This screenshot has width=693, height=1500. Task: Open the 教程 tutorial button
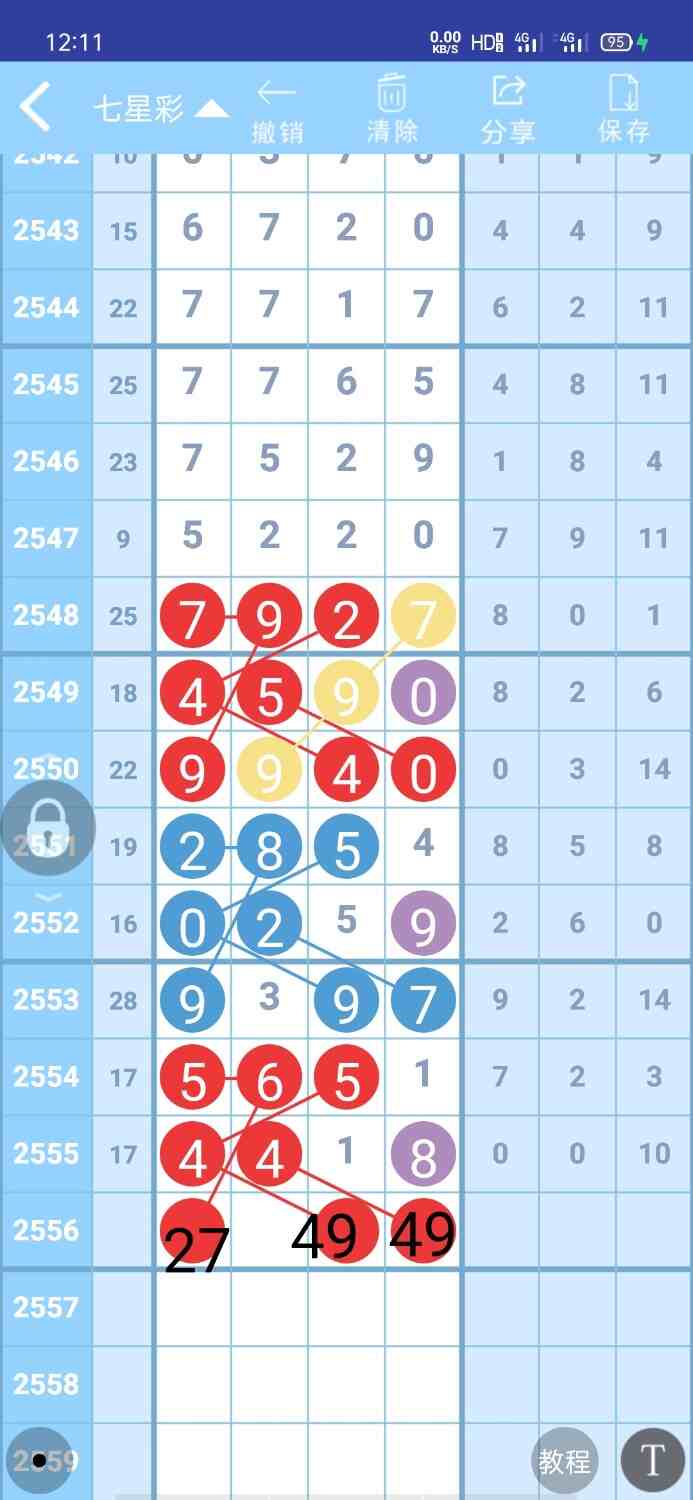tap(564, 1461)
